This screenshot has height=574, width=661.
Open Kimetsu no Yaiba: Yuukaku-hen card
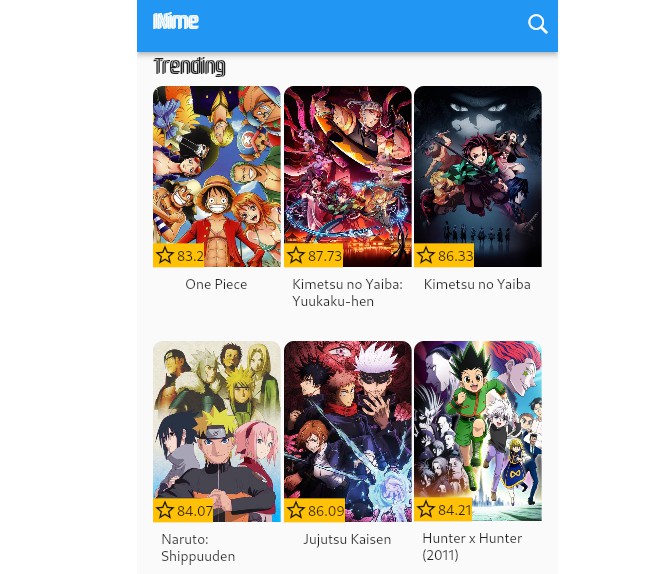pyautogui.click(x=347, y=177)
